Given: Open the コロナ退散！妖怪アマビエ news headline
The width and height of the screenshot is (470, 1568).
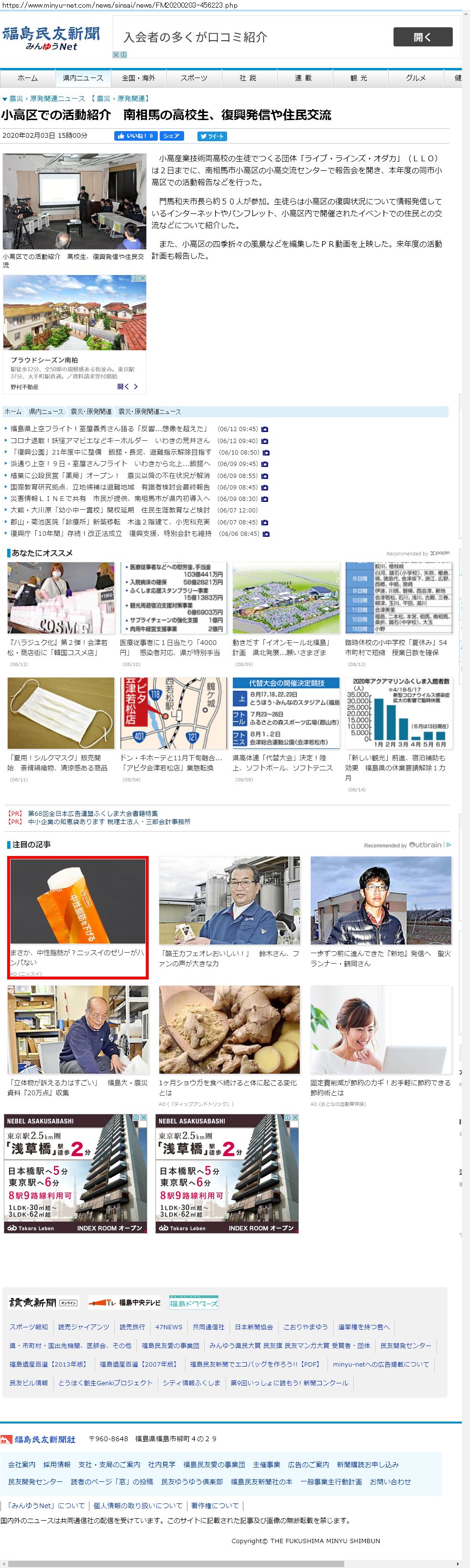Looking at the screenshot, I should tap(109, 441).
